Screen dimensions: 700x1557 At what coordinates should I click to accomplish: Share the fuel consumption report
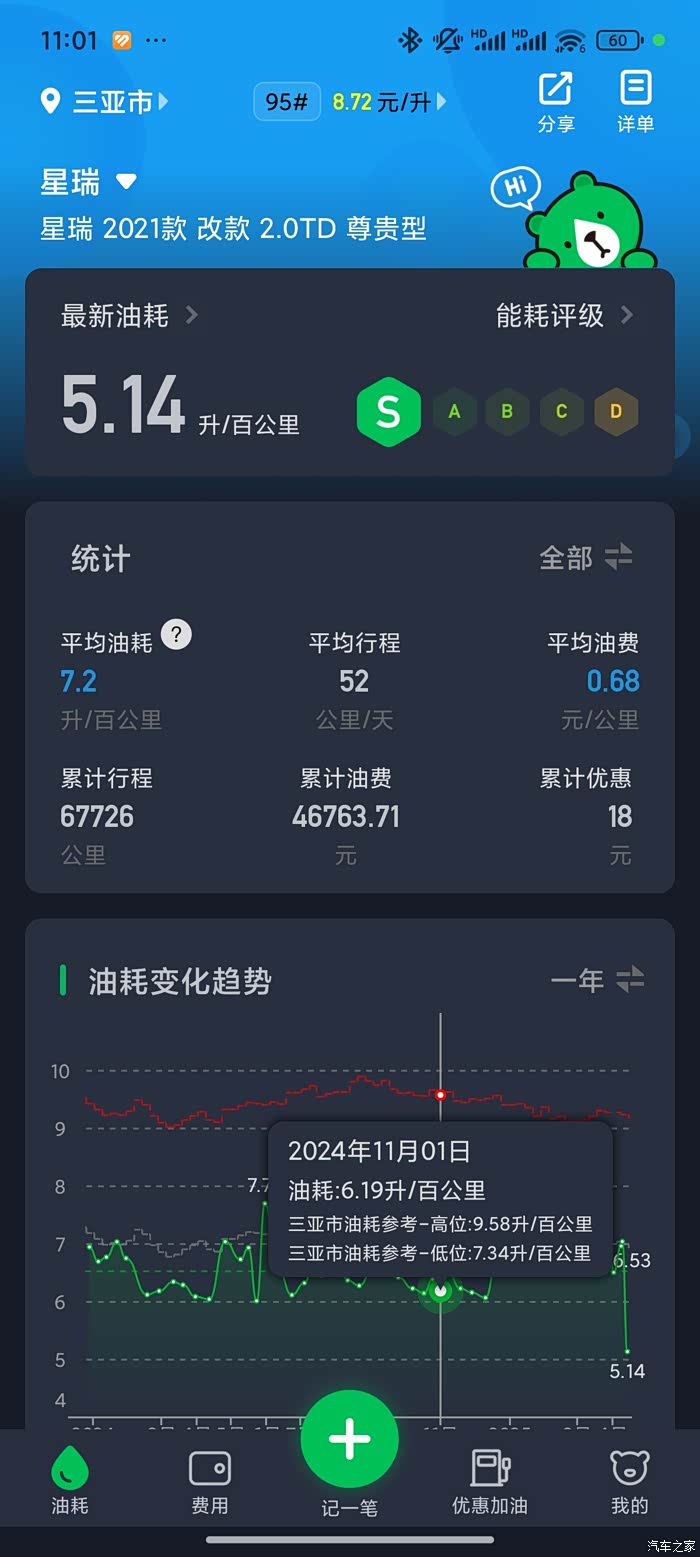(x=556, y=102)
